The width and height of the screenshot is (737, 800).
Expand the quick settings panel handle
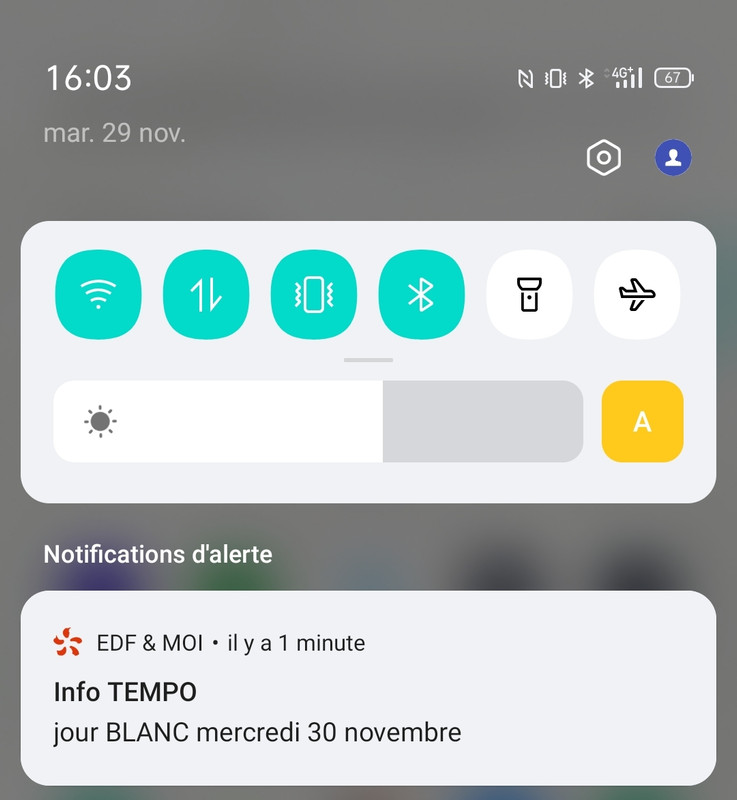(x=368, y=357)
